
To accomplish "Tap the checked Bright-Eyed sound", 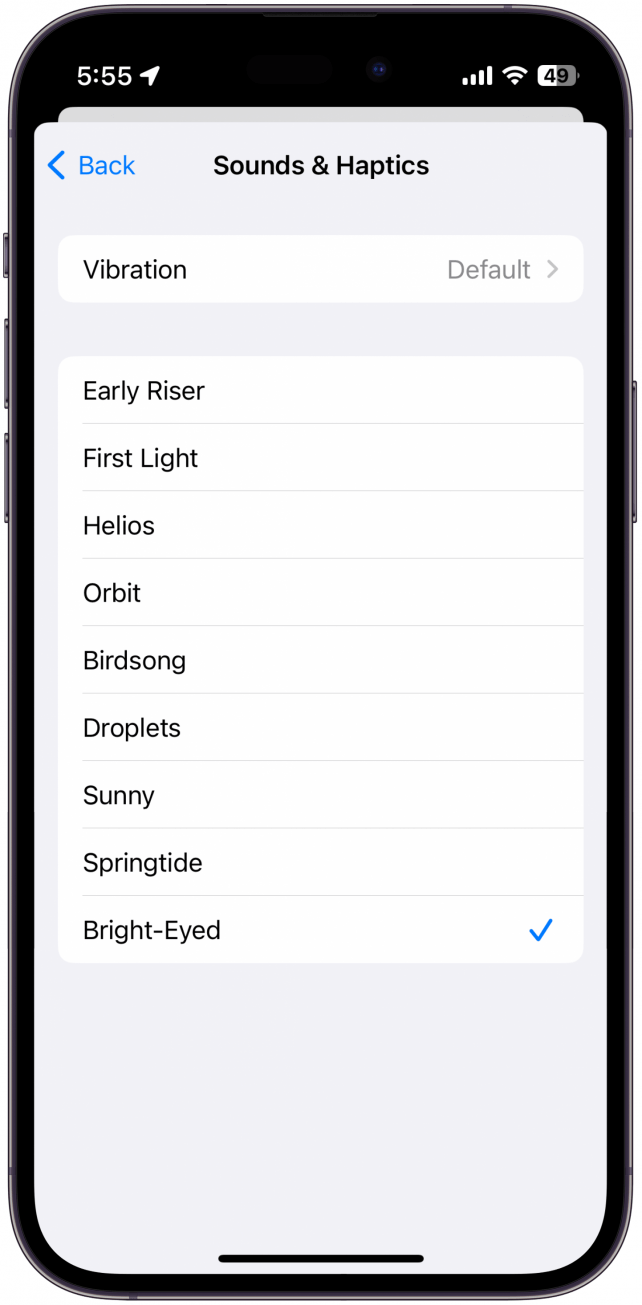I will (x=320, y=931).
